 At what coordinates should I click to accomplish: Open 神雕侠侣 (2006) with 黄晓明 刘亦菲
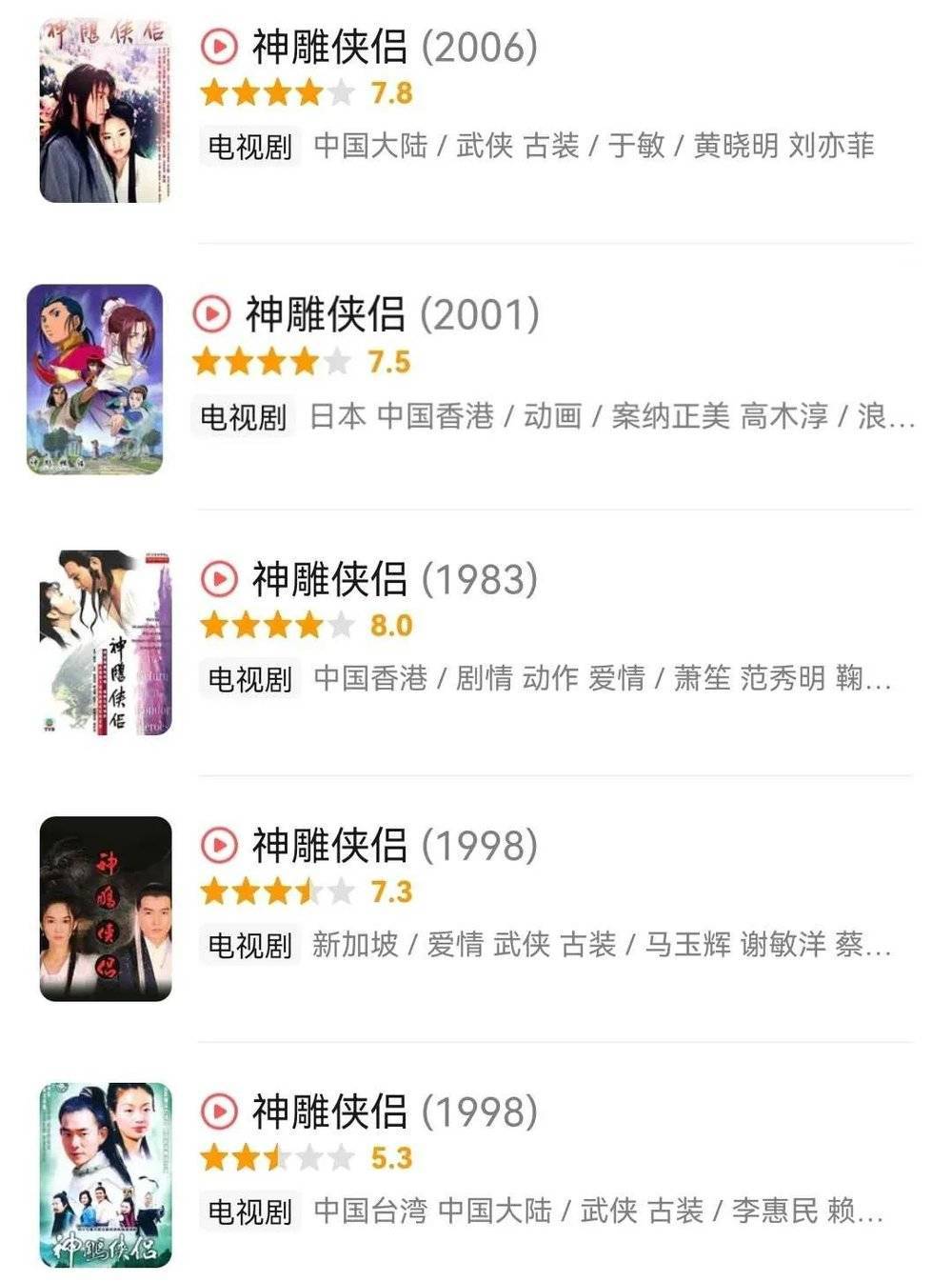tap(394, 48)
